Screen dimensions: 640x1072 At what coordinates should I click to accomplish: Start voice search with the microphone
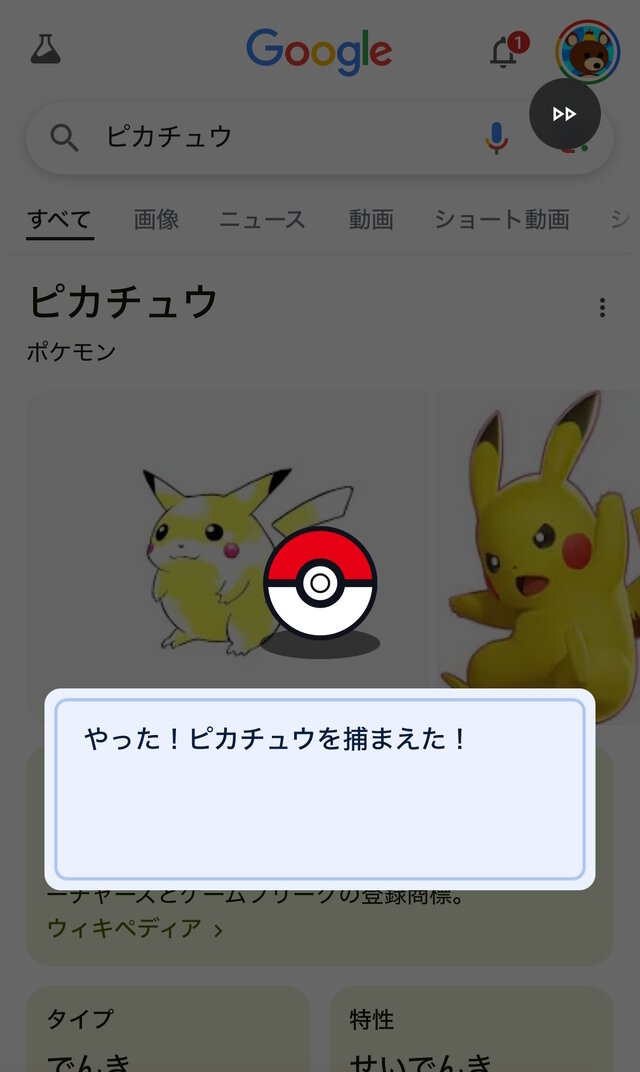tap(496, 138)
